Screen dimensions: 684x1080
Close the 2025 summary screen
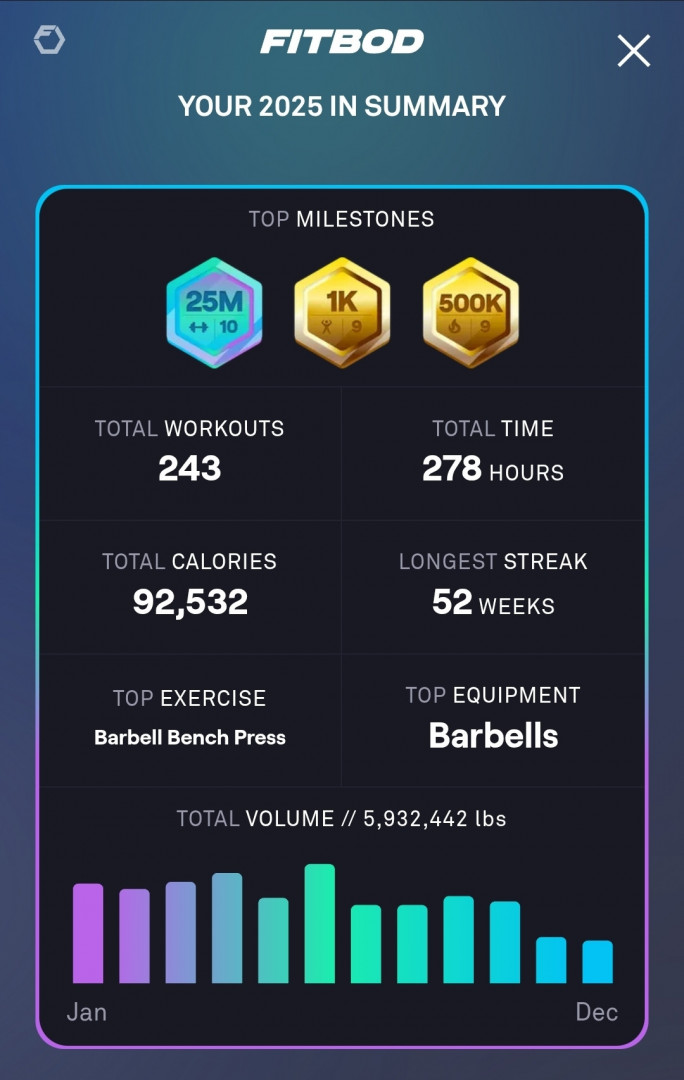click(x=633, y=51)
